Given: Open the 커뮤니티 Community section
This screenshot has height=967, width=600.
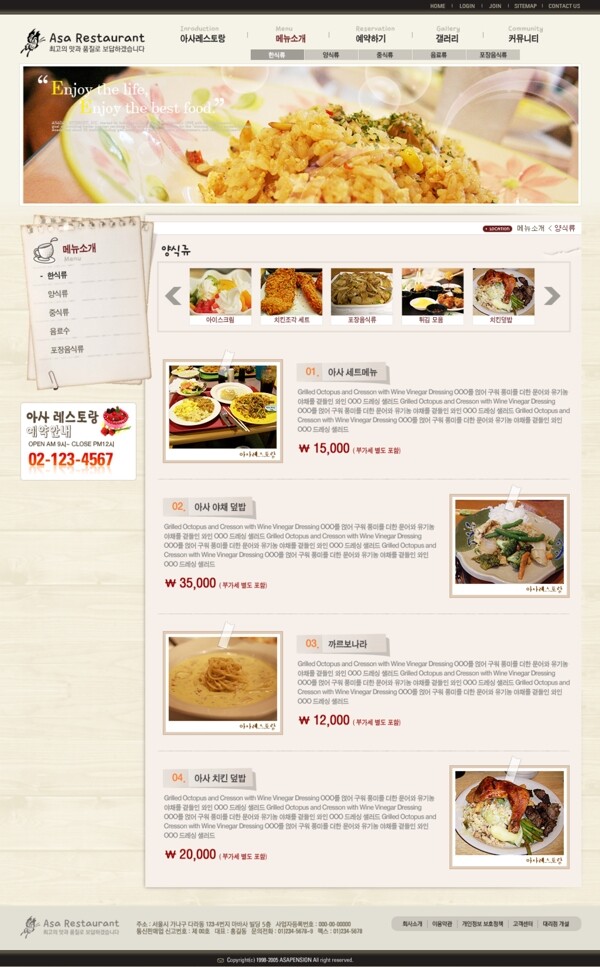Looking at the screenshot, I should click(523, 38).
